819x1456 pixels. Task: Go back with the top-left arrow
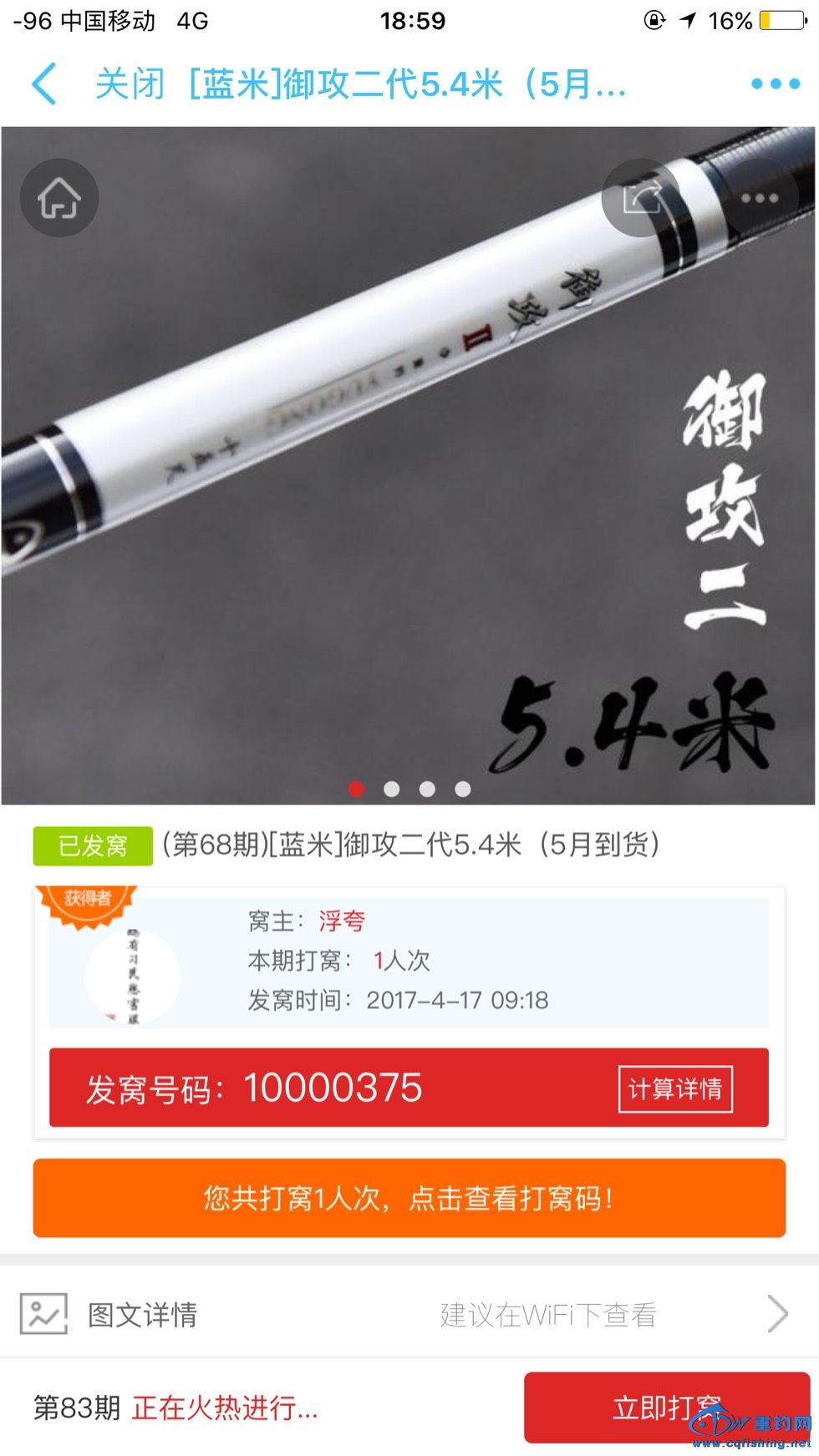[43, 84]
